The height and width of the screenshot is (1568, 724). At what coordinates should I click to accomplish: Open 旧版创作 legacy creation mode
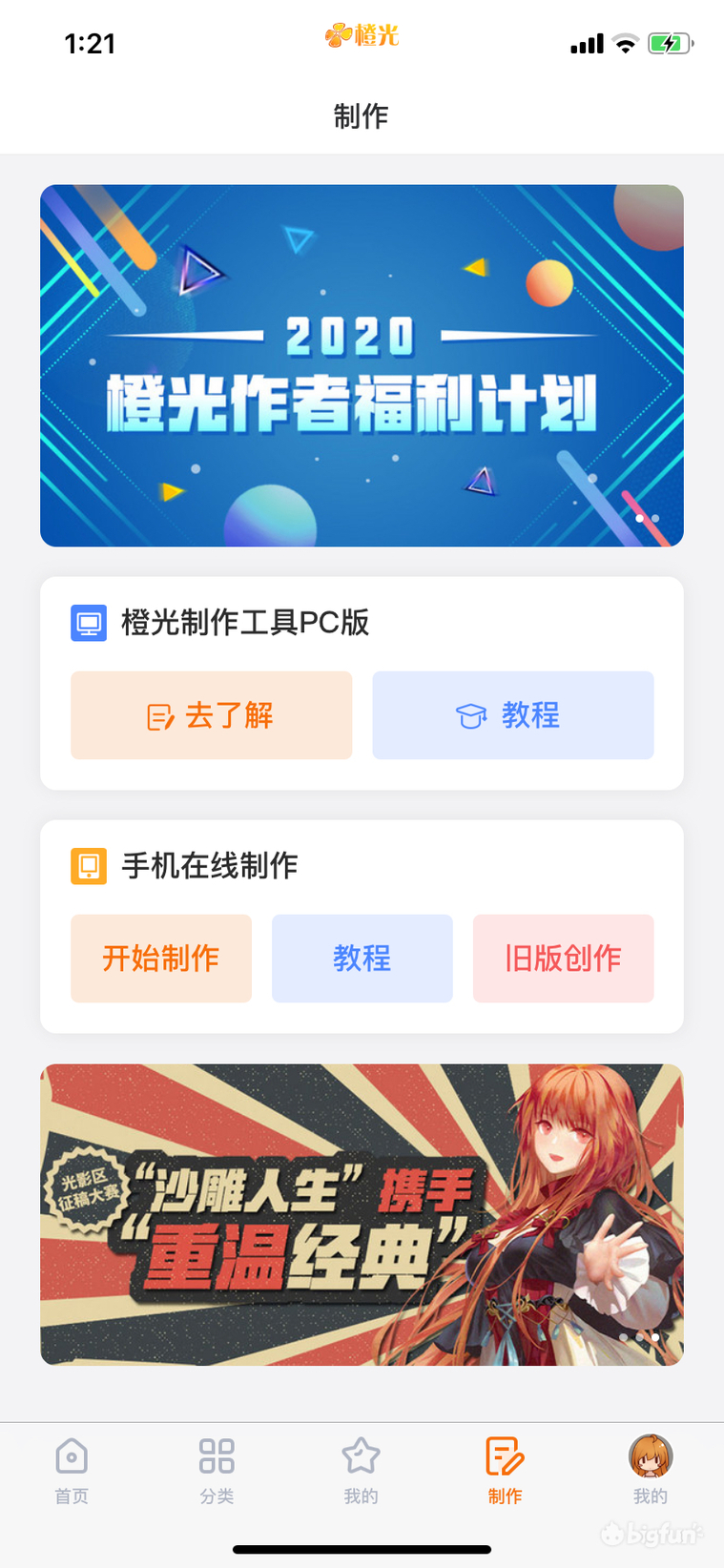click(563, 958)
